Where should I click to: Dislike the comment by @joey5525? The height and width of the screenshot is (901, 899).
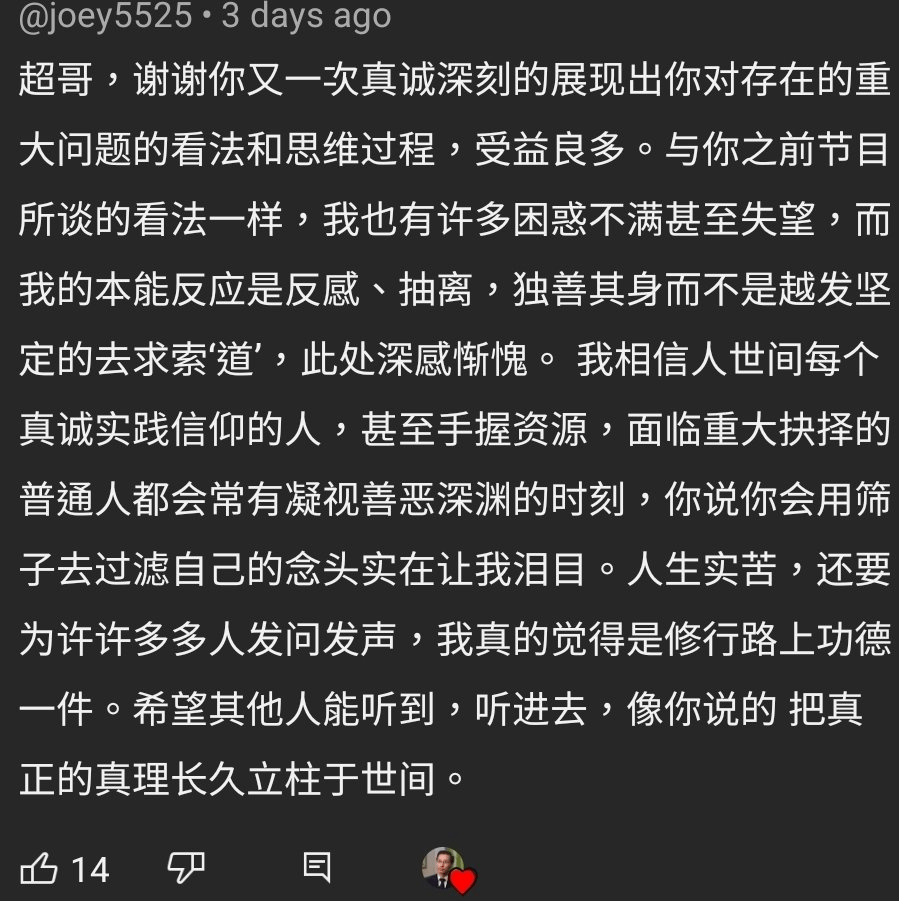pyautogui.click(x=186, y=867)
